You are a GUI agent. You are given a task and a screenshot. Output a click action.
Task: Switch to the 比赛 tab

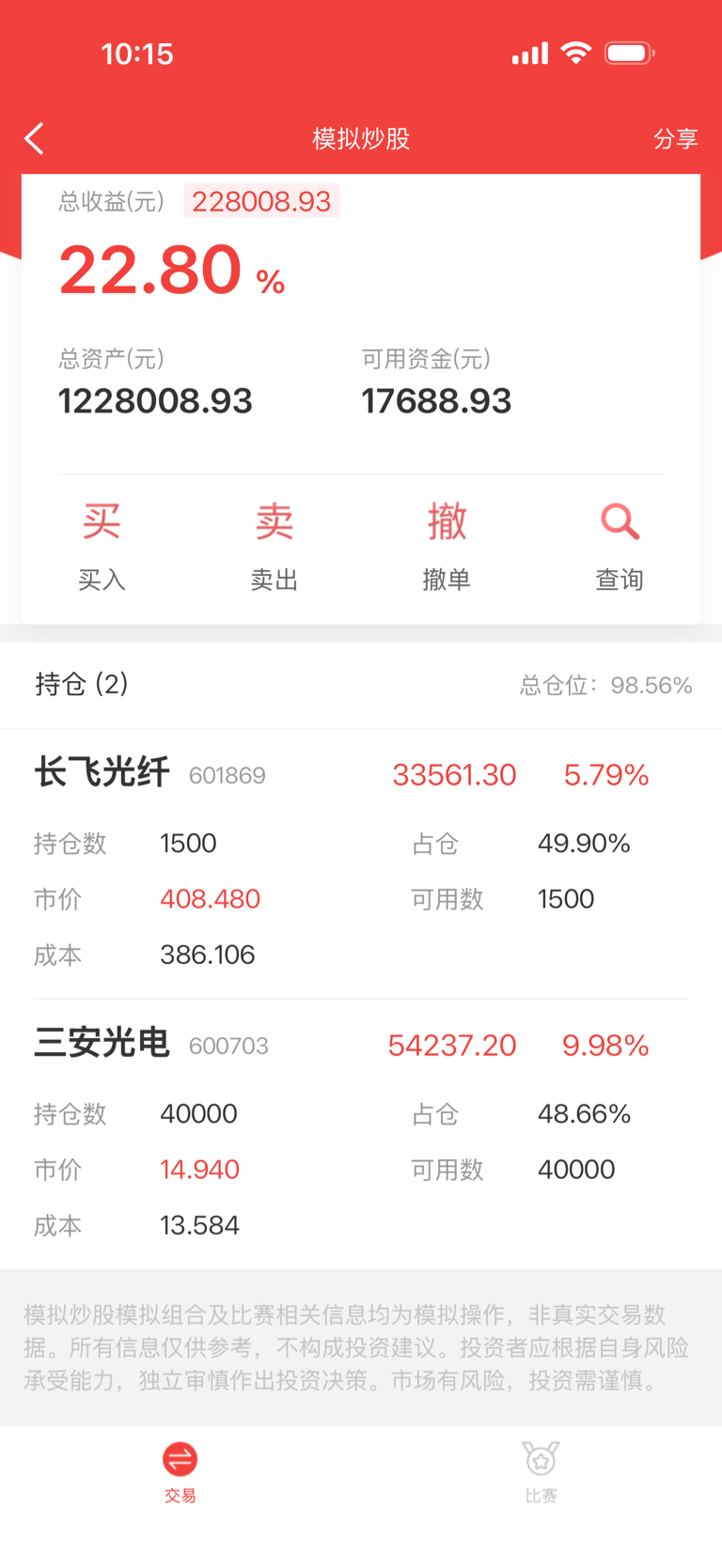[541, 1472]
